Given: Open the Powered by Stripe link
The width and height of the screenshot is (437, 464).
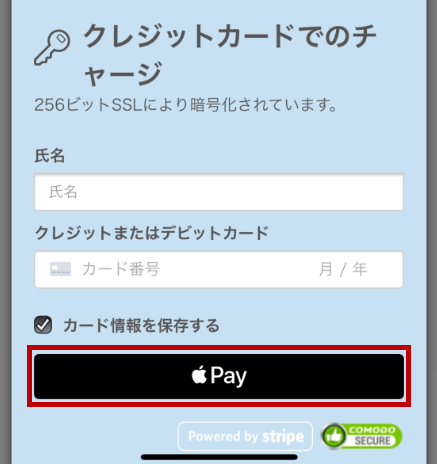Looking at the screenshot, I should pyautogui.click(x=245, y=436).
